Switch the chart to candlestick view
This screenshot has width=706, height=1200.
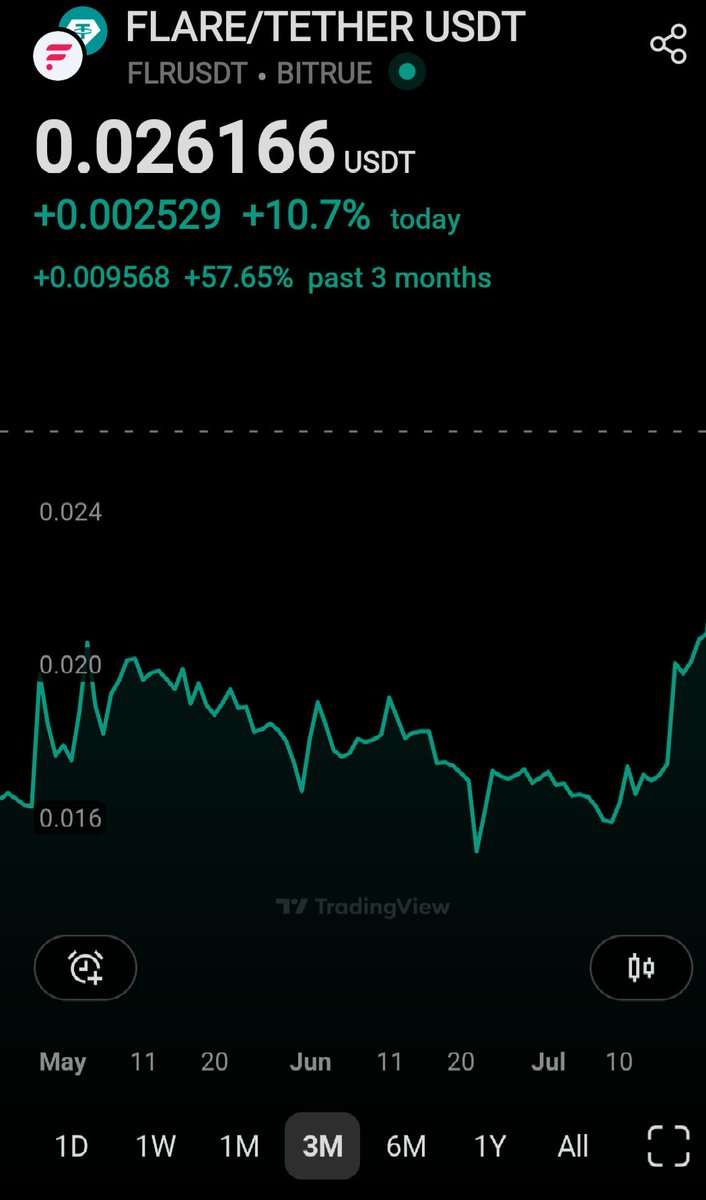point(641,967)
